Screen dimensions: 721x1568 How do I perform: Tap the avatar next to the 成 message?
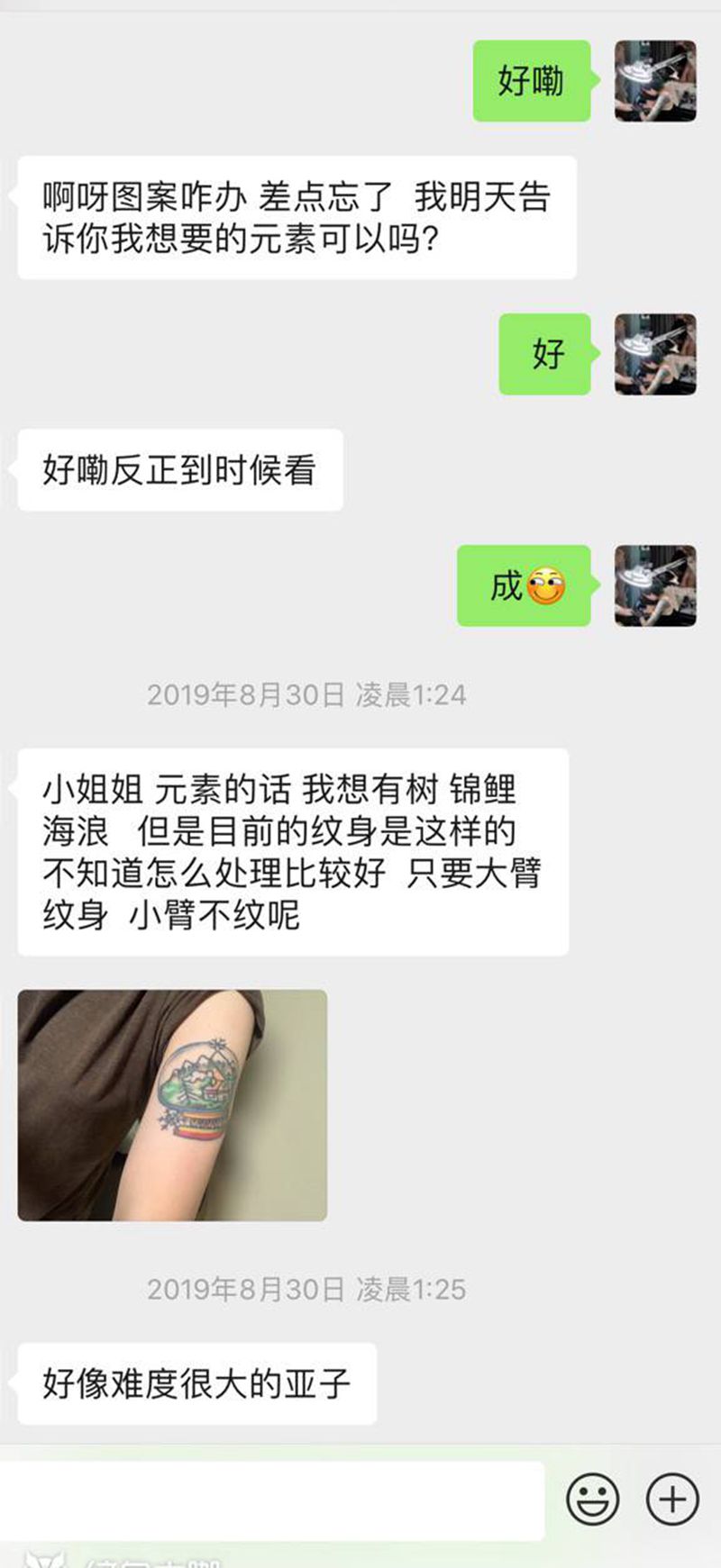tap(655, 585)
